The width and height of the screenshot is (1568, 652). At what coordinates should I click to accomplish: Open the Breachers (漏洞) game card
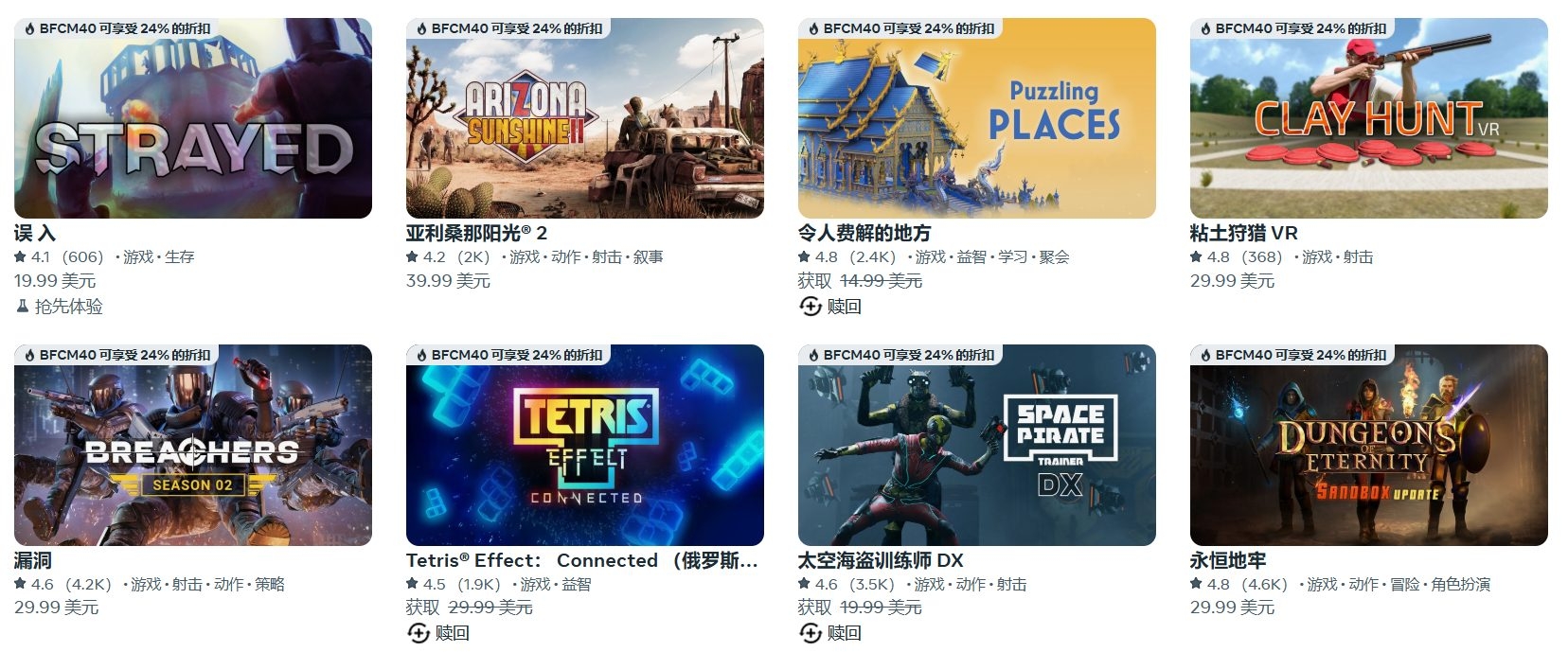tap(193, 445)
